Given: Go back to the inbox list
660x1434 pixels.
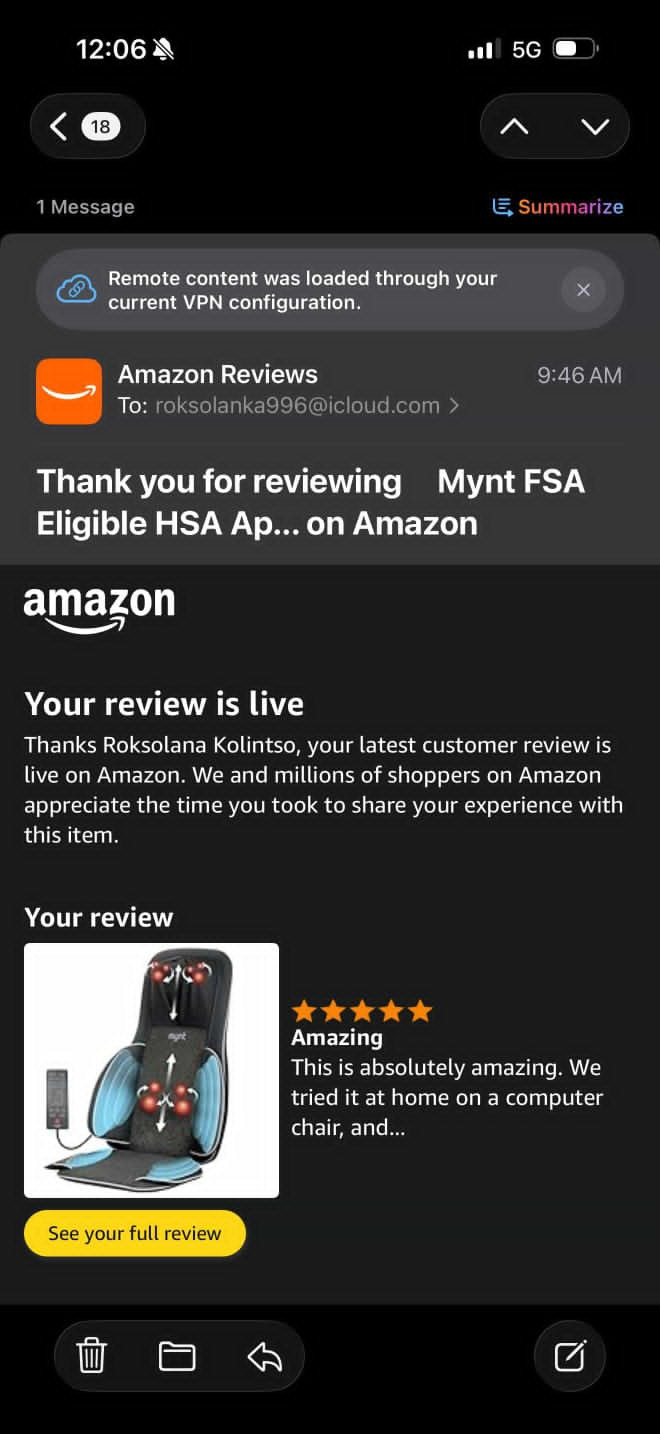Looking at the screenshot, I should (x=86, y=127).
